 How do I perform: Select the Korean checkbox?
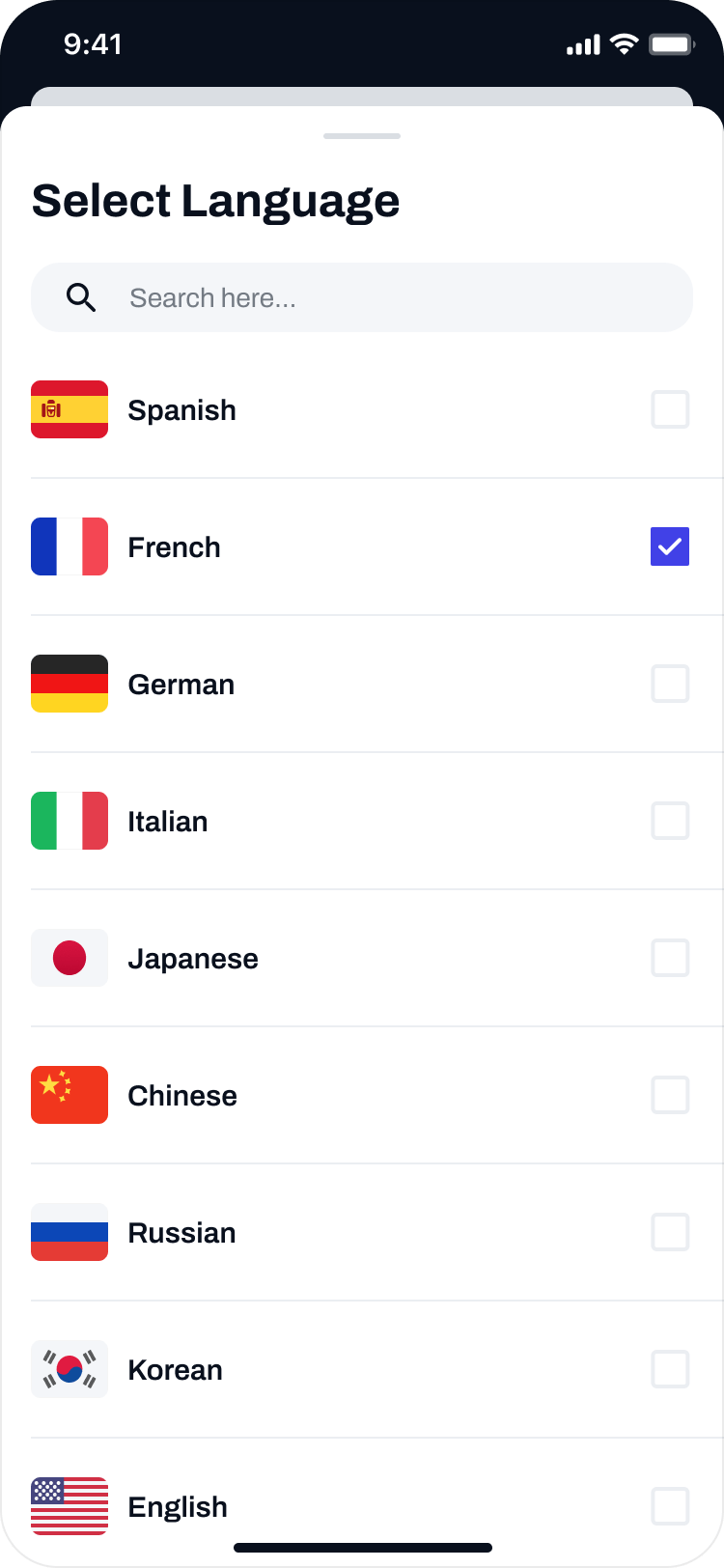tap(670, 1369)
